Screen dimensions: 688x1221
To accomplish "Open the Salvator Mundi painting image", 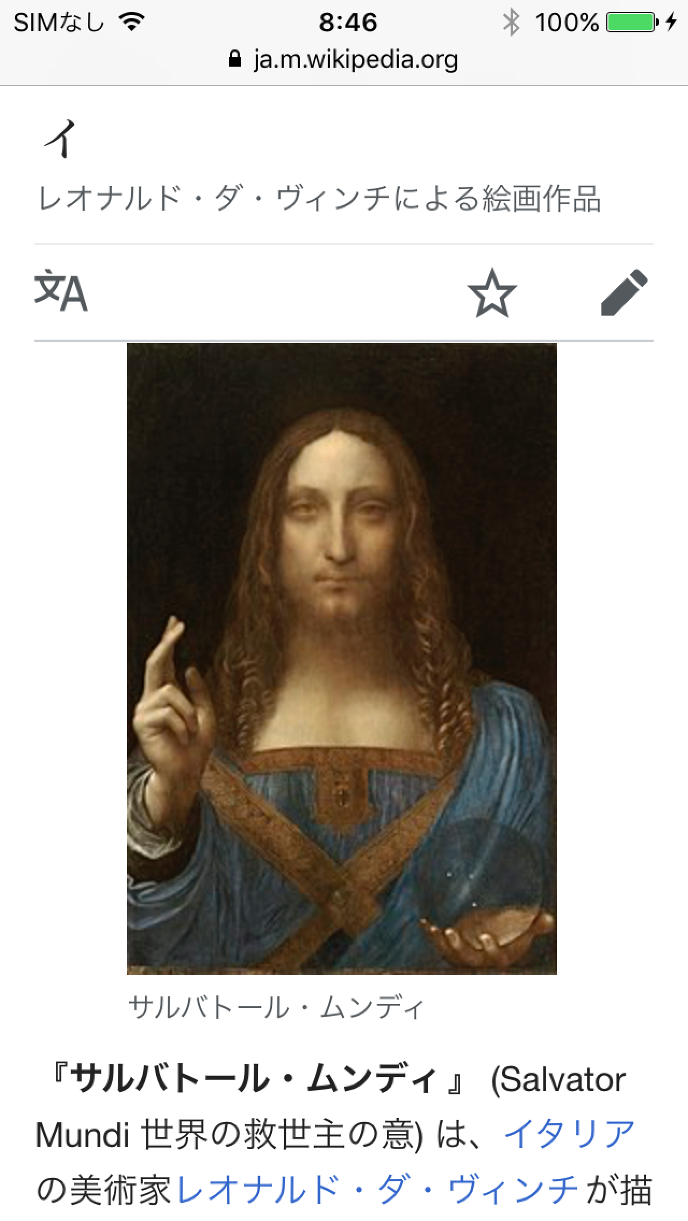I will pos(342,658).
